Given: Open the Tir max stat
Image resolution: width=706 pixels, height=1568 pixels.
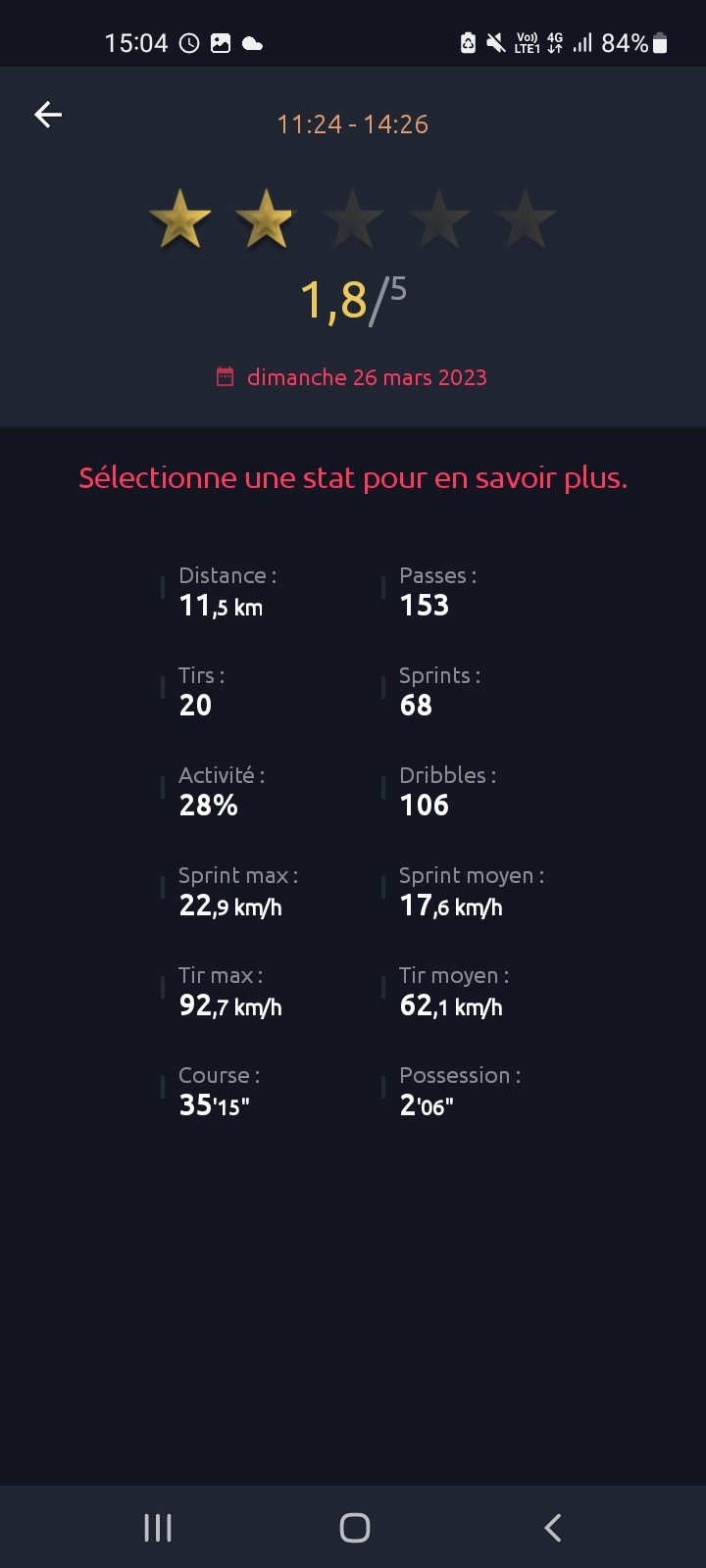Looking at the screenshot, I should 229,992.
